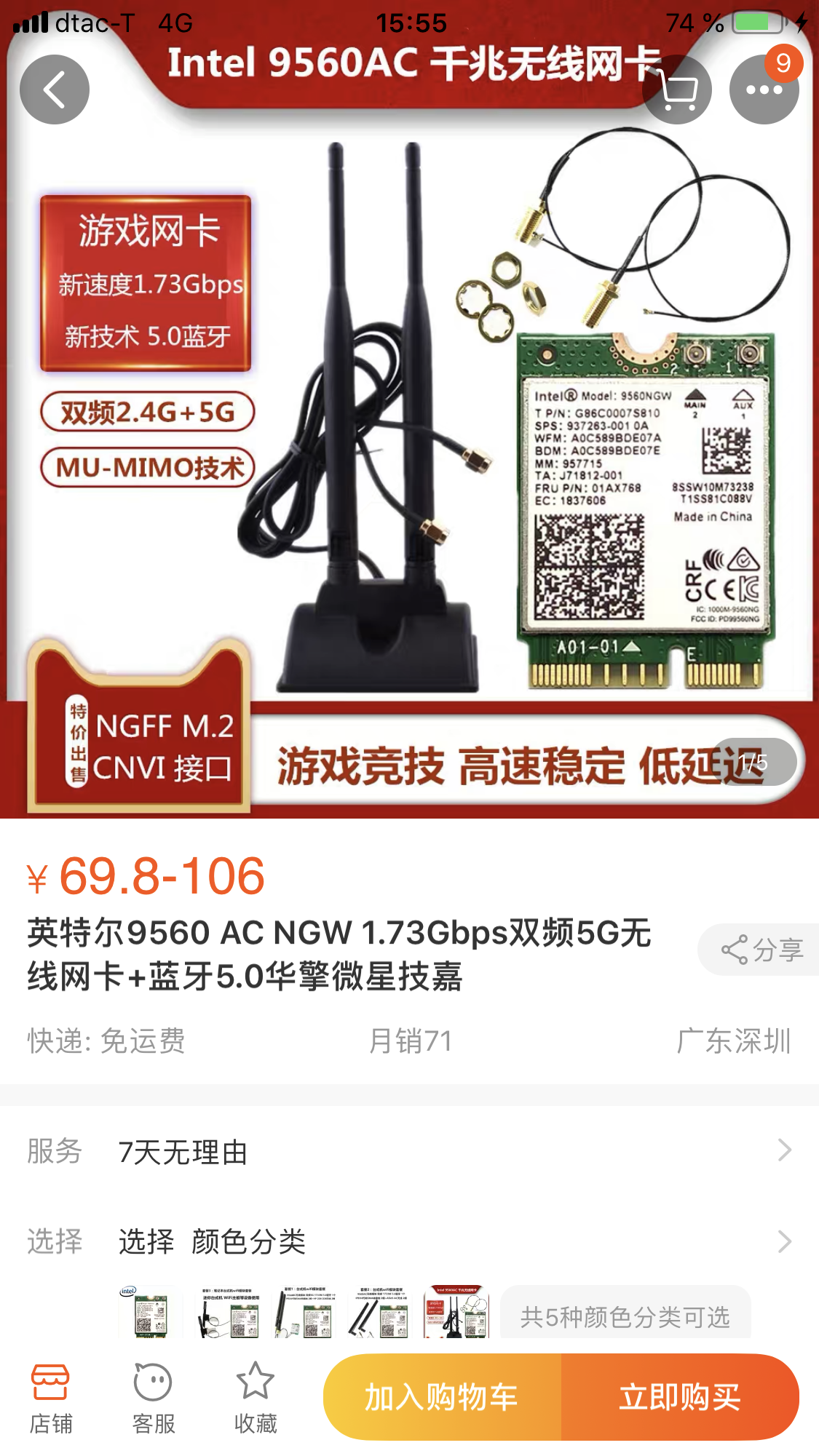Tap the 分享 share button
This screenshot has width=819, height=1456.
coord(761,950)
